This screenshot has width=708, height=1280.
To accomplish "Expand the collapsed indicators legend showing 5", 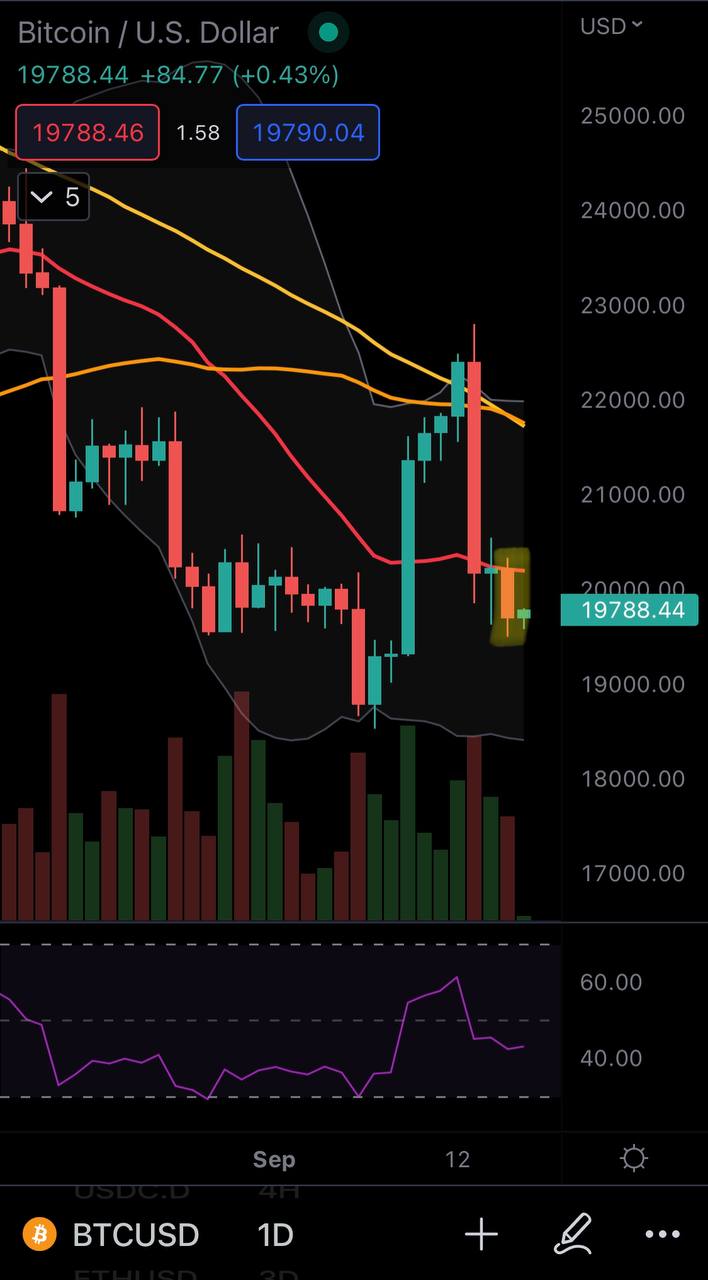I will pyautogui.click(x=55, y=197).
